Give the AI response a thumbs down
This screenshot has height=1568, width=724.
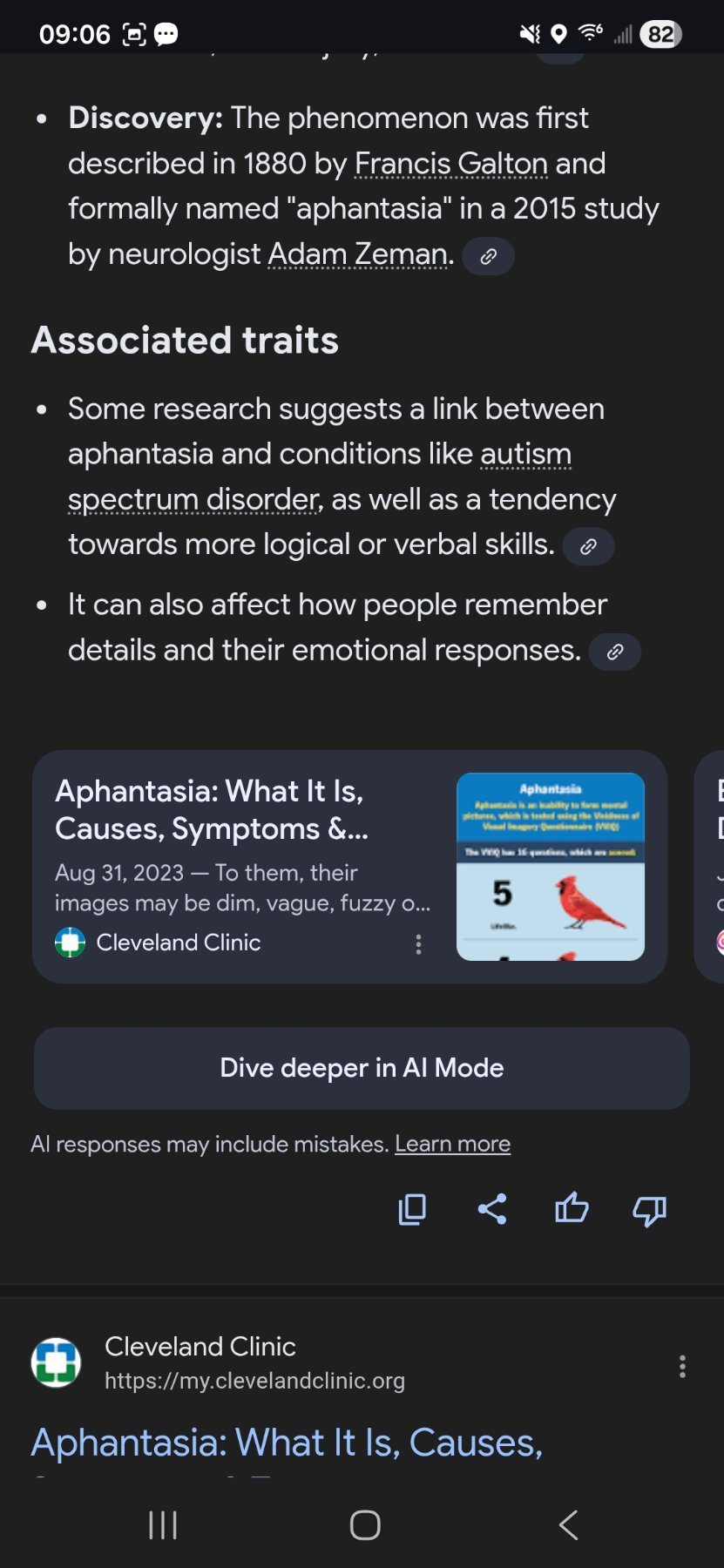tap(650, 1209)
